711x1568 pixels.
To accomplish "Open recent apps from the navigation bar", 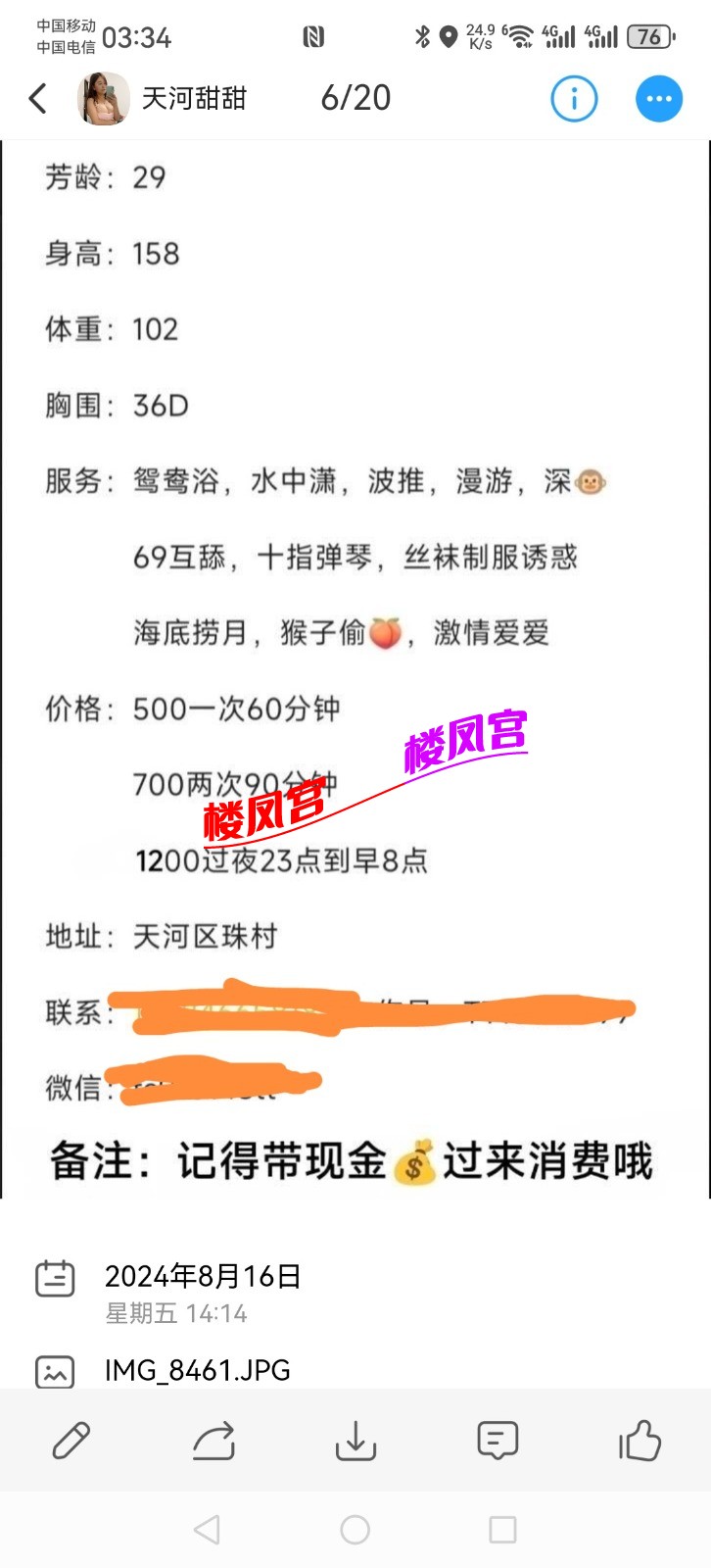I will tap(502, 1530).
